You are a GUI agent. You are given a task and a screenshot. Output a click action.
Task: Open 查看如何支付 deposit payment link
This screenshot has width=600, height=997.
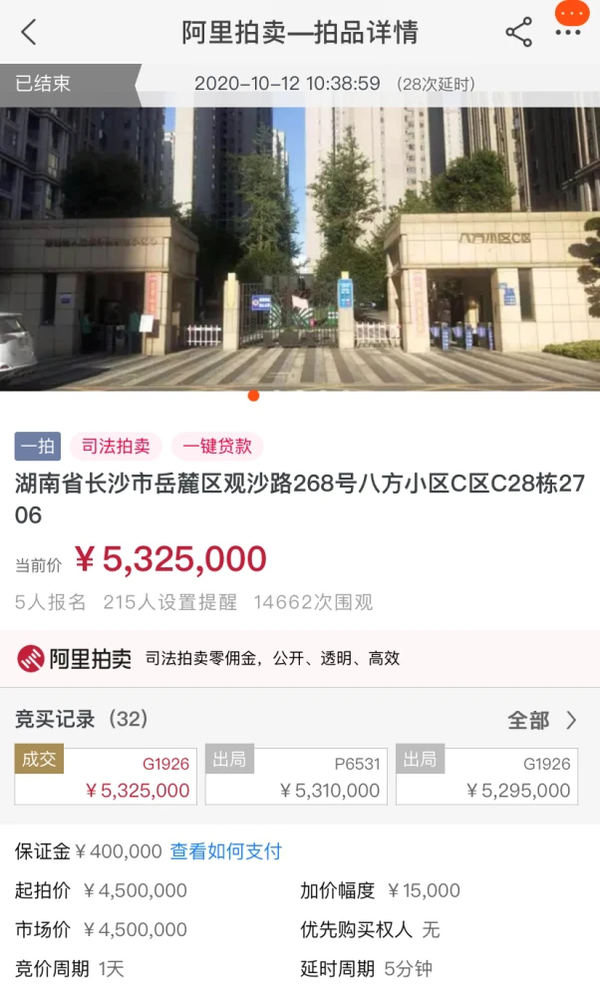[x=226, y=852]
